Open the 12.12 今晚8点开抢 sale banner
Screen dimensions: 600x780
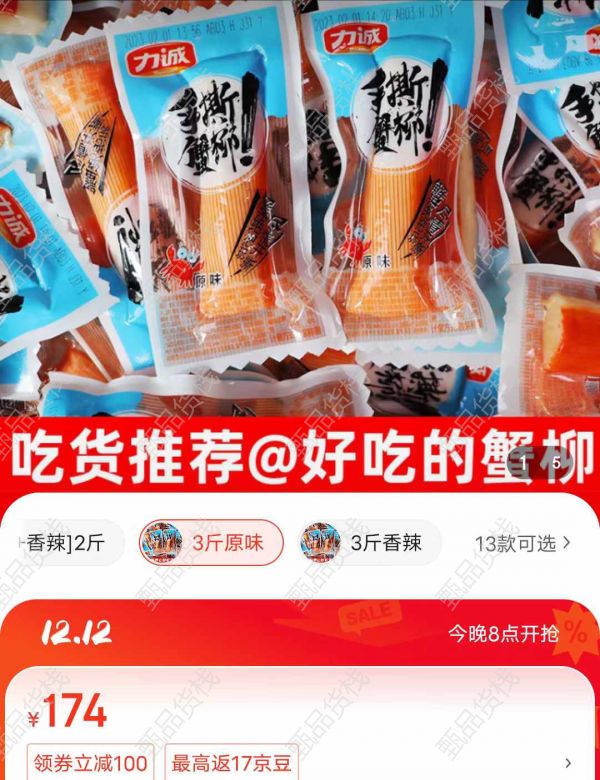(x=300, y=633)
